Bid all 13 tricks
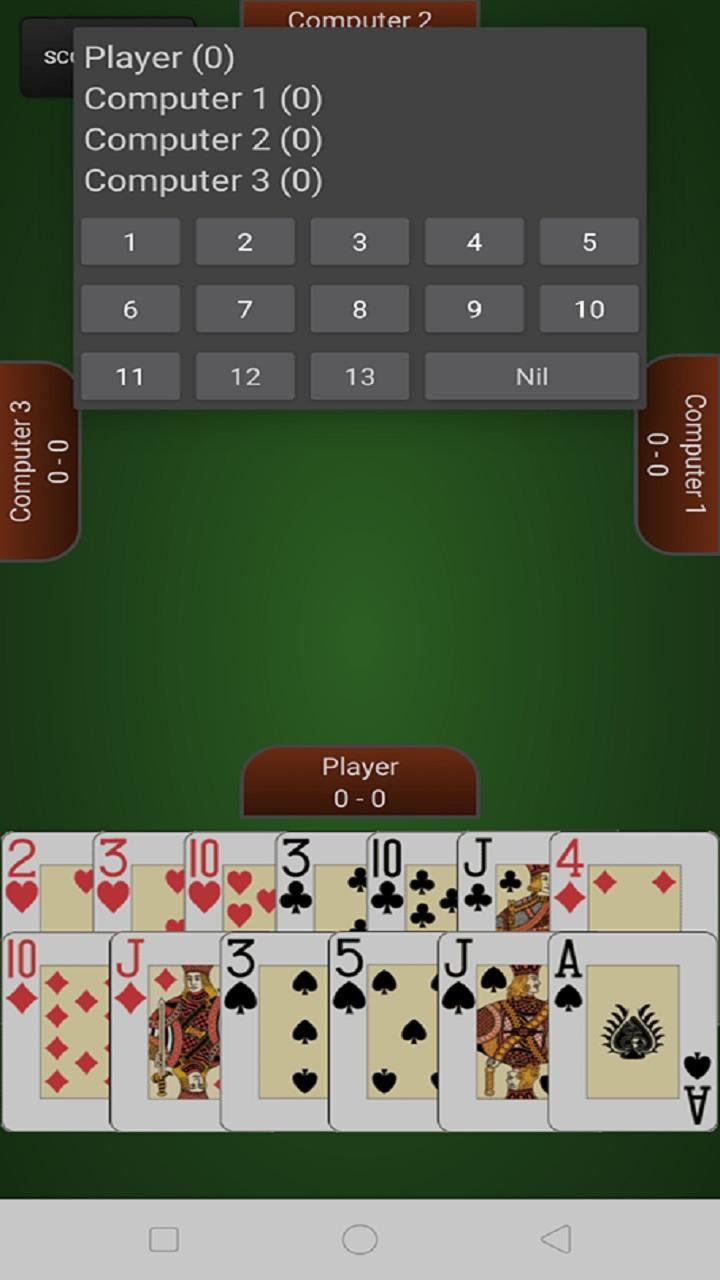Viewport: 720px width, 1280px height. coord(360,376)
